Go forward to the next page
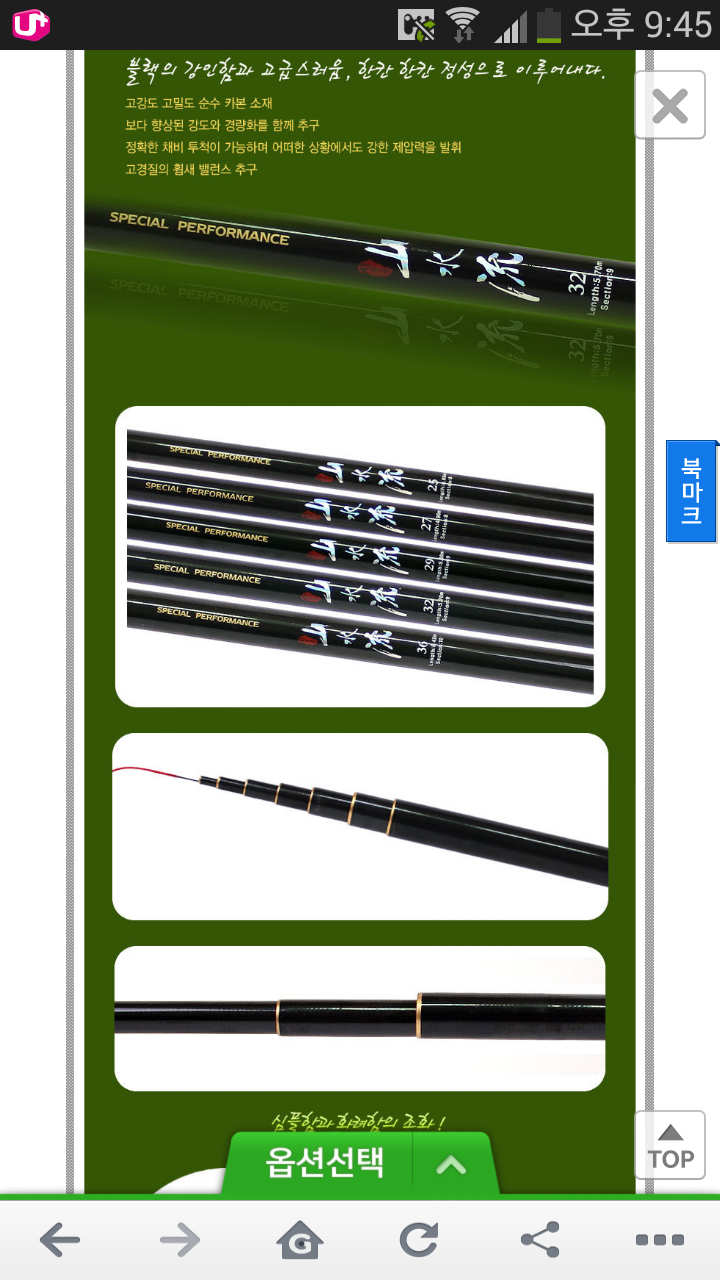 [180, 1241]
